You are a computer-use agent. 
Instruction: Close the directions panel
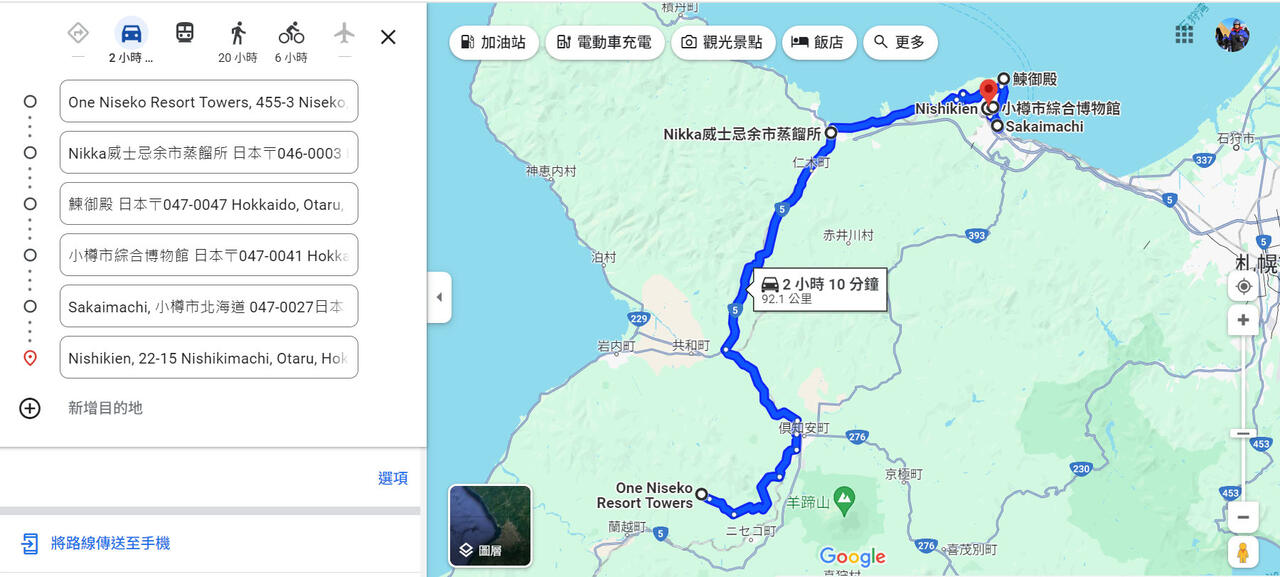[x=388, y=37]
